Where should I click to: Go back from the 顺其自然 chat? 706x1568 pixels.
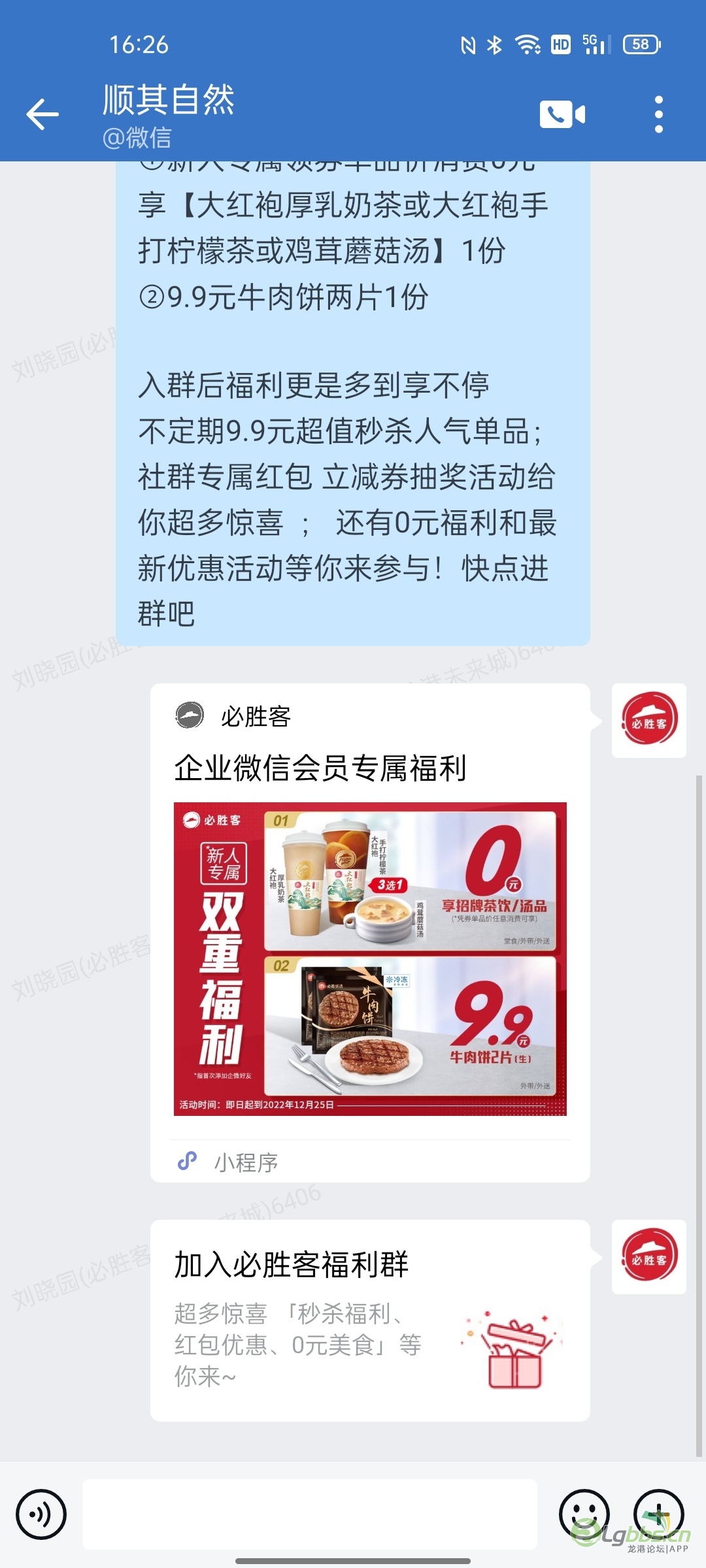[x=42, y=114]
